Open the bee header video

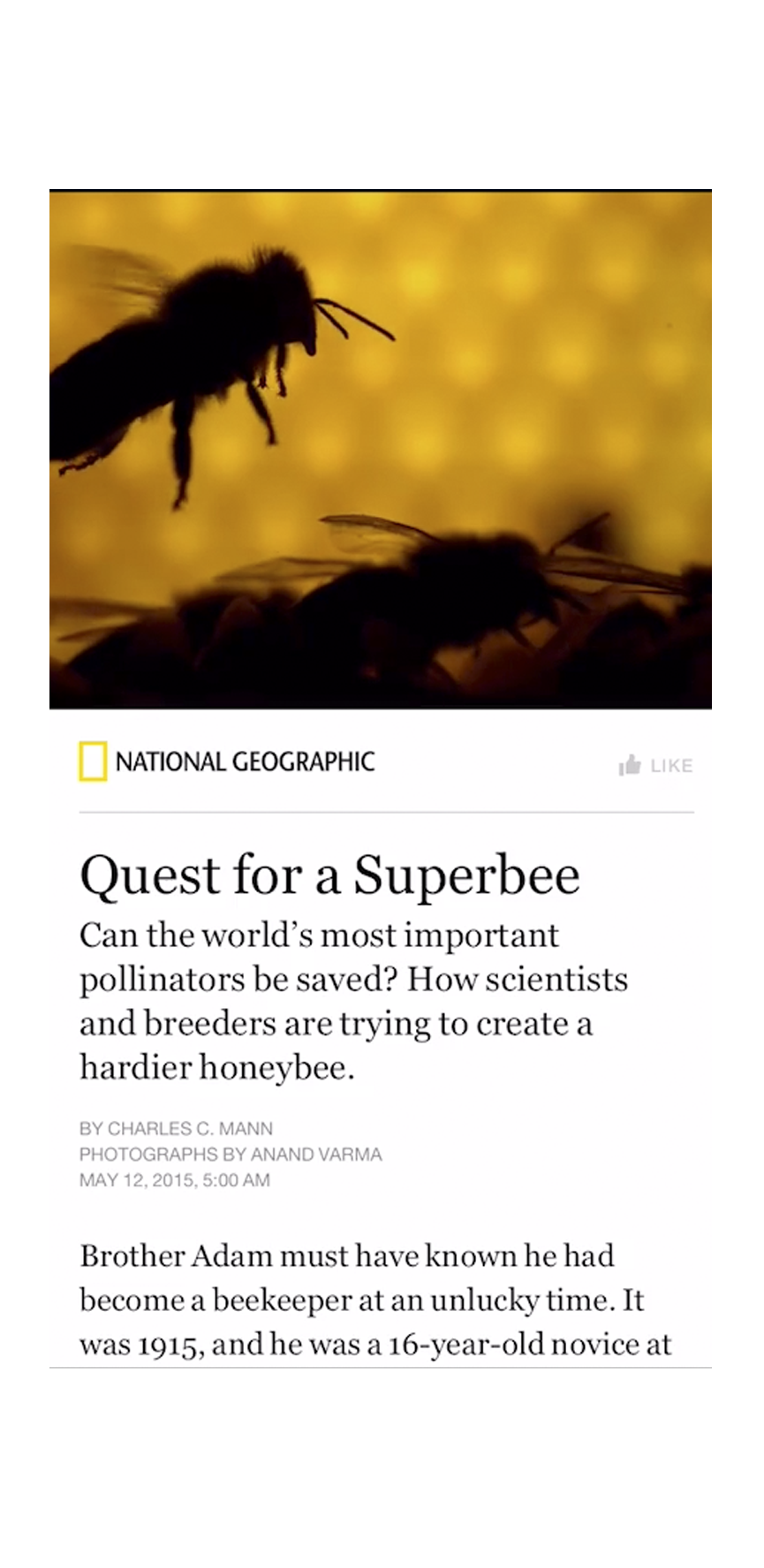[381, 450]
